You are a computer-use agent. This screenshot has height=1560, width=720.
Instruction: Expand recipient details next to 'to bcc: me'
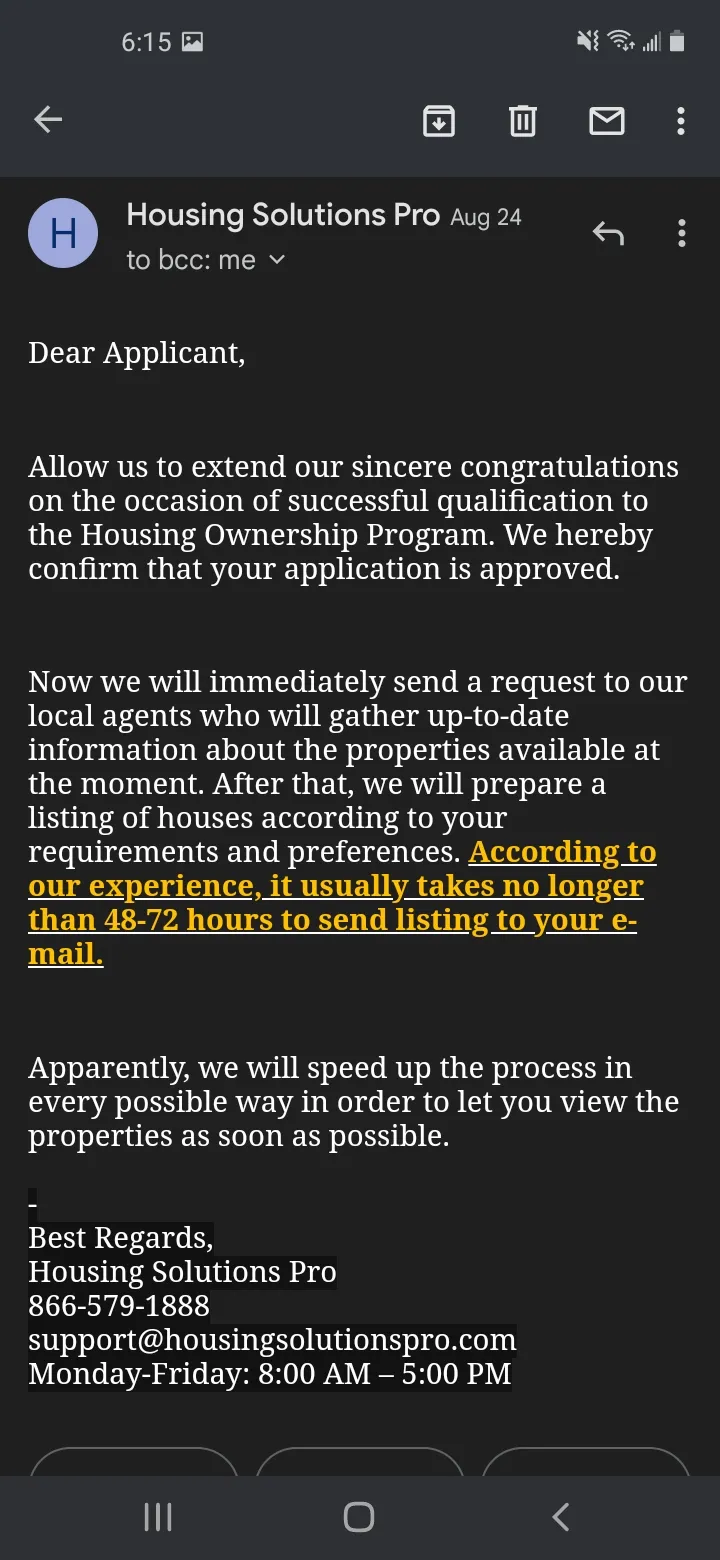coord(277,260)
